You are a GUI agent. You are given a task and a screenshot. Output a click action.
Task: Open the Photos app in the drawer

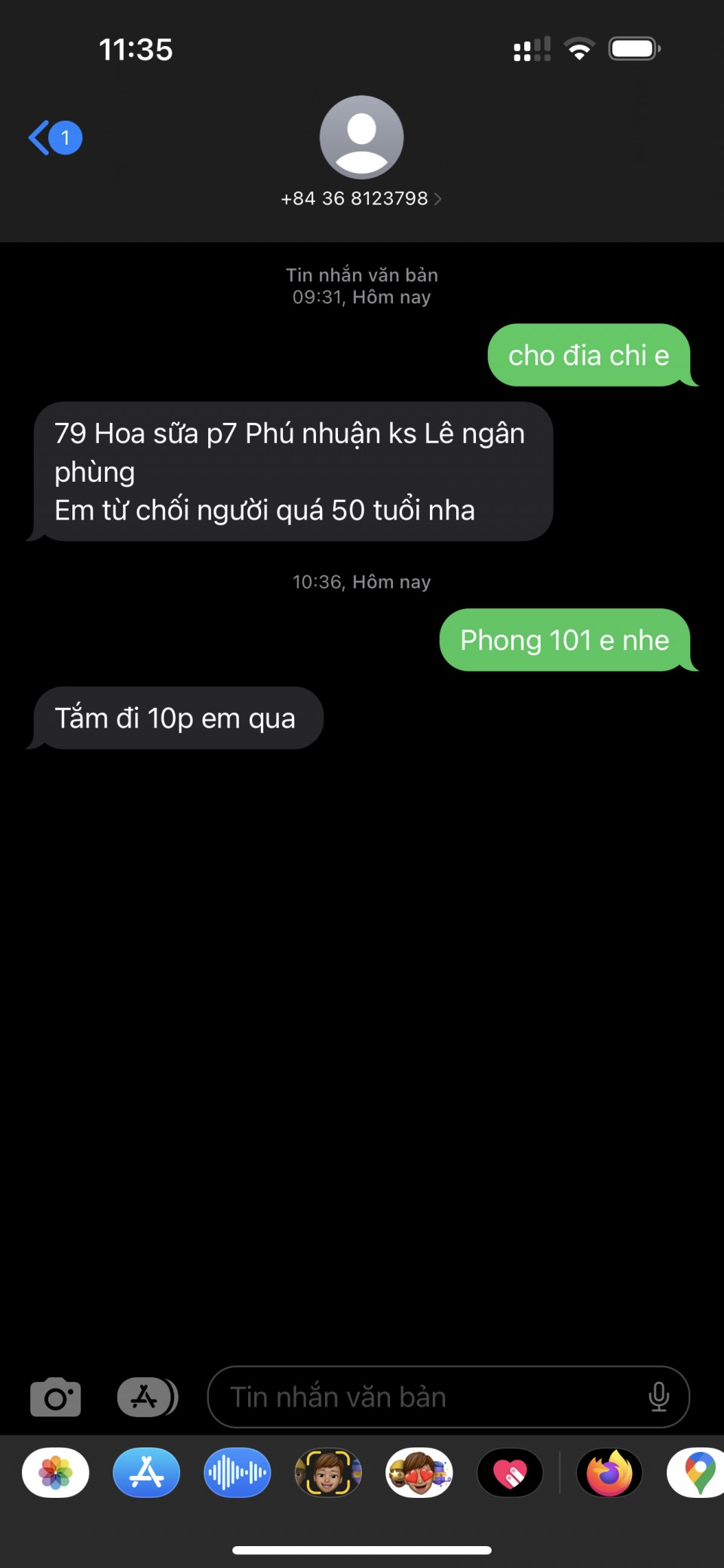[56, 1472]
